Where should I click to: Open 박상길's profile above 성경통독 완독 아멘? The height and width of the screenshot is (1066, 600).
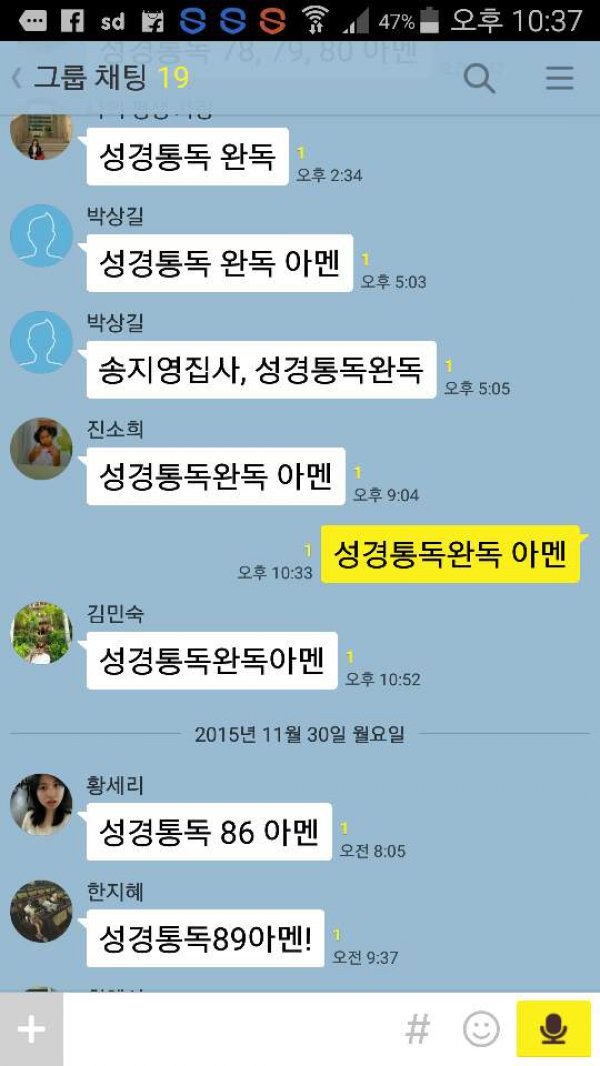click(41, 236)
